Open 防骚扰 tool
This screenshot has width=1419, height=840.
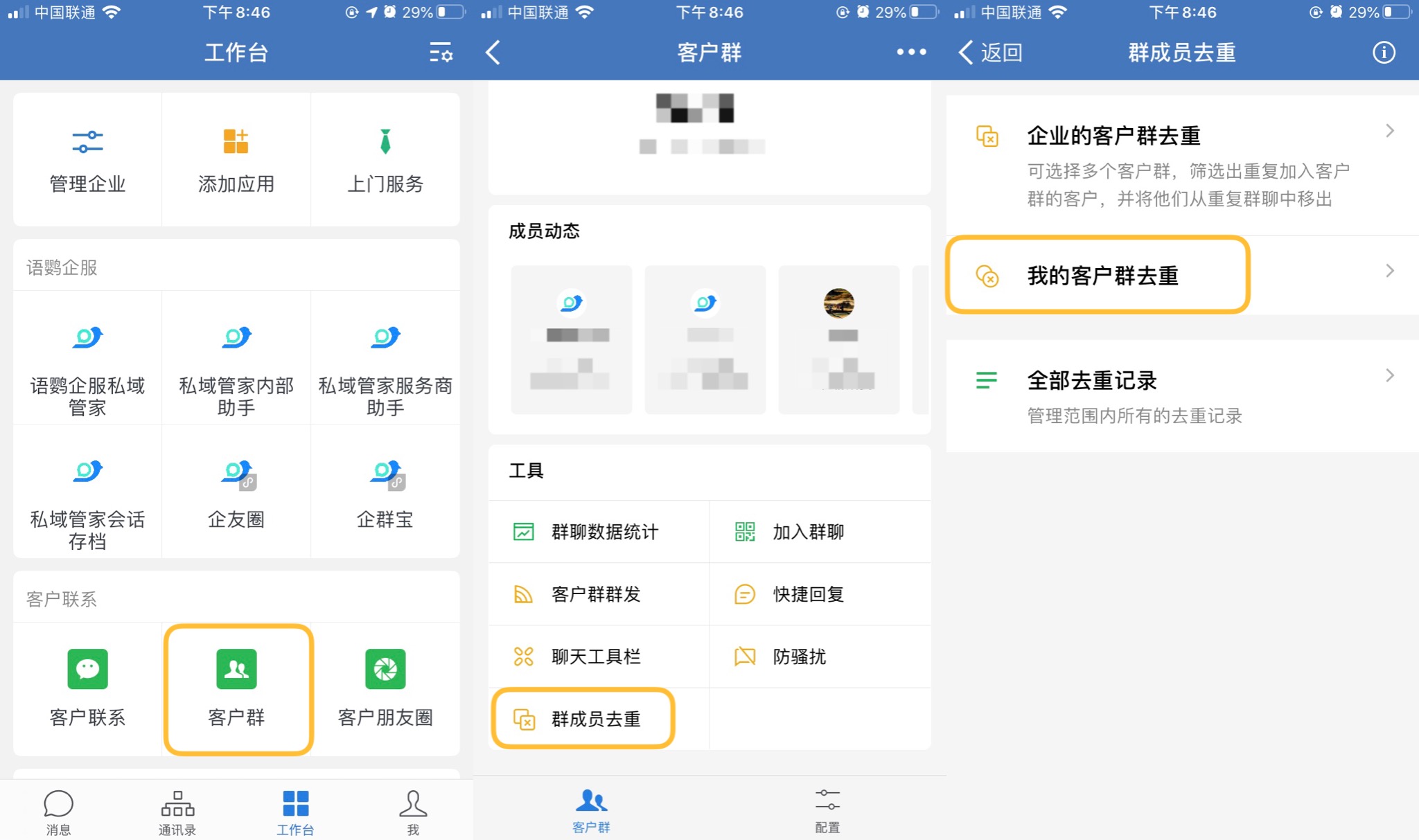click(820, 656)
